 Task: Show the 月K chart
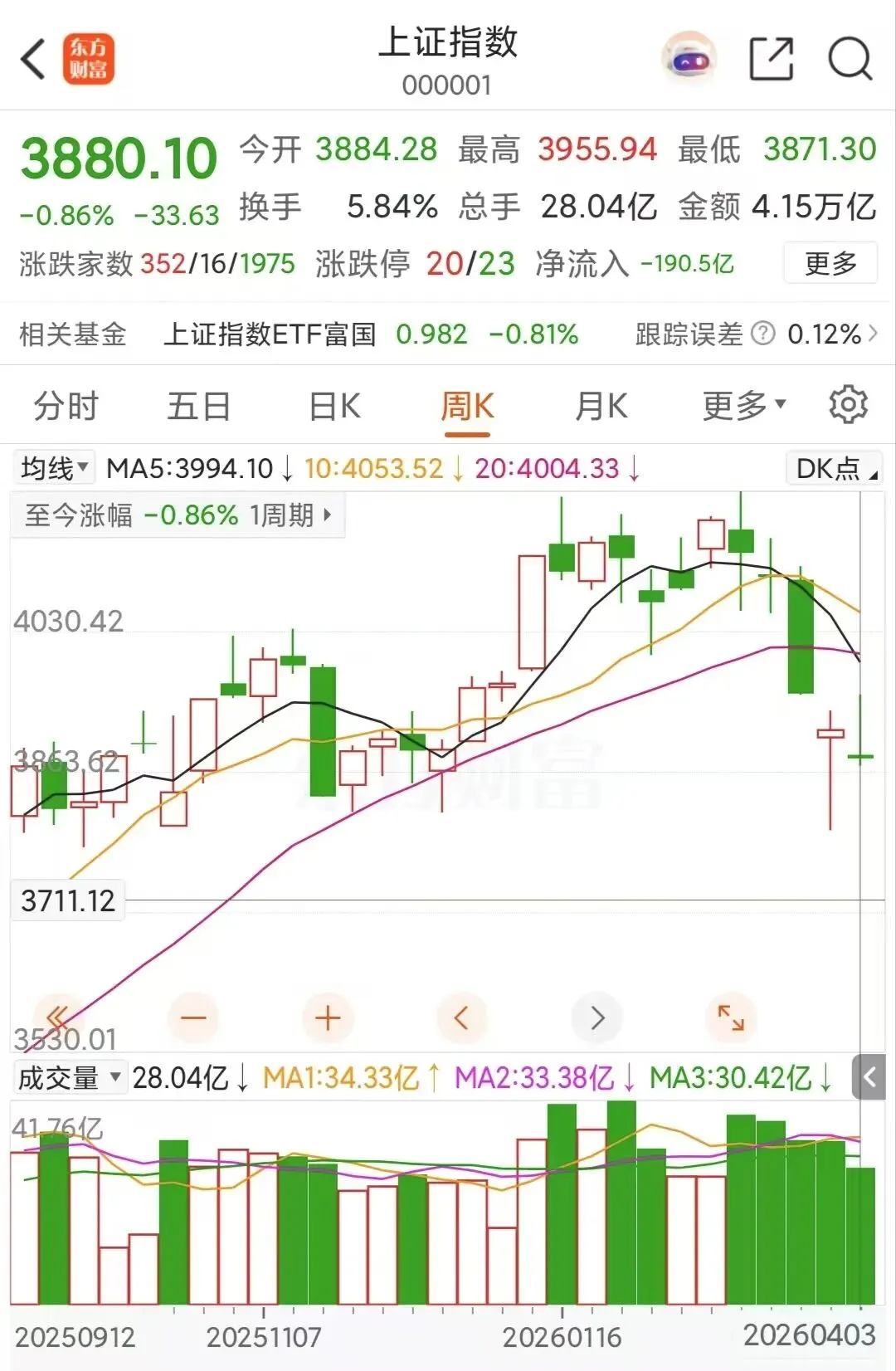pyautogui.click(x=601, y=407)
